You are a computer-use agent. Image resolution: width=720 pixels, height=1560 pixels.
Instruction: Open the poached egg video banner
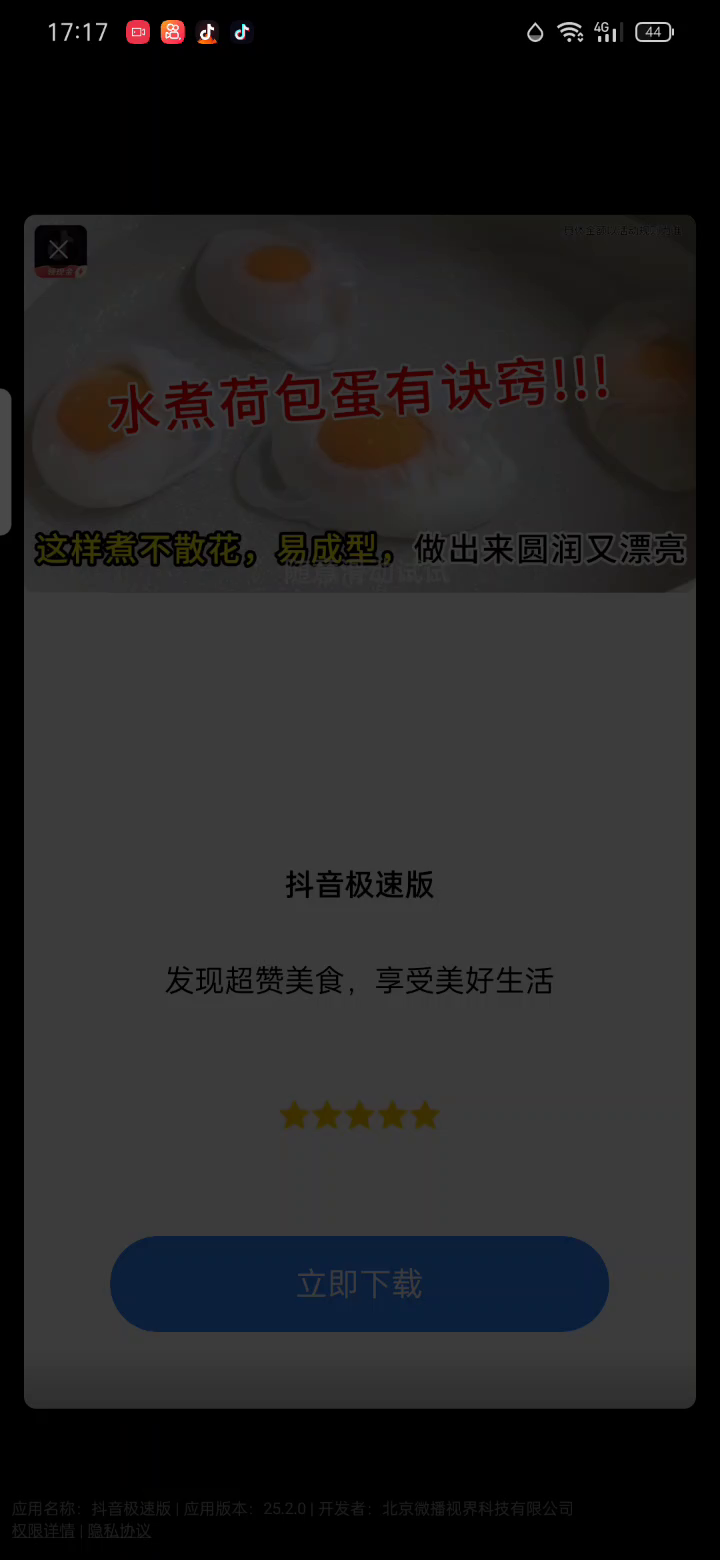coord(360,403)
